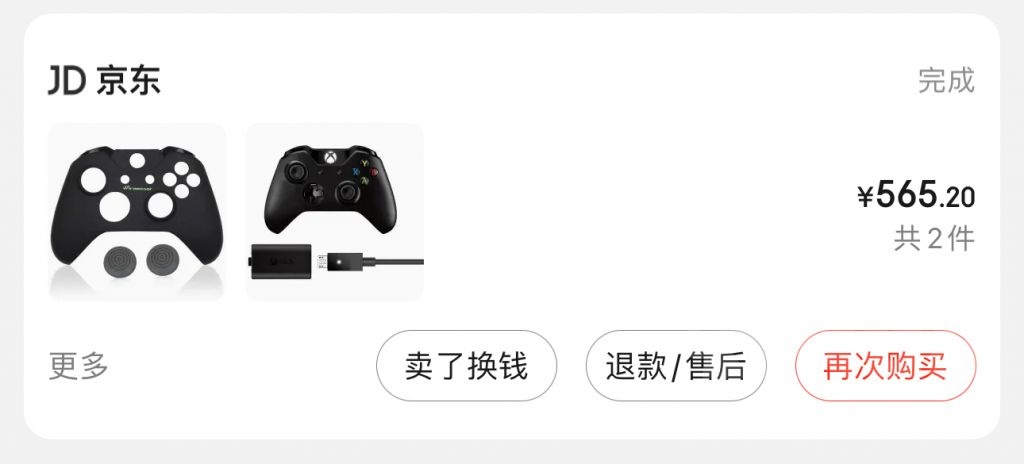Open the Xbox controller with cable product image
The image size is (1024, 464).
334,212
